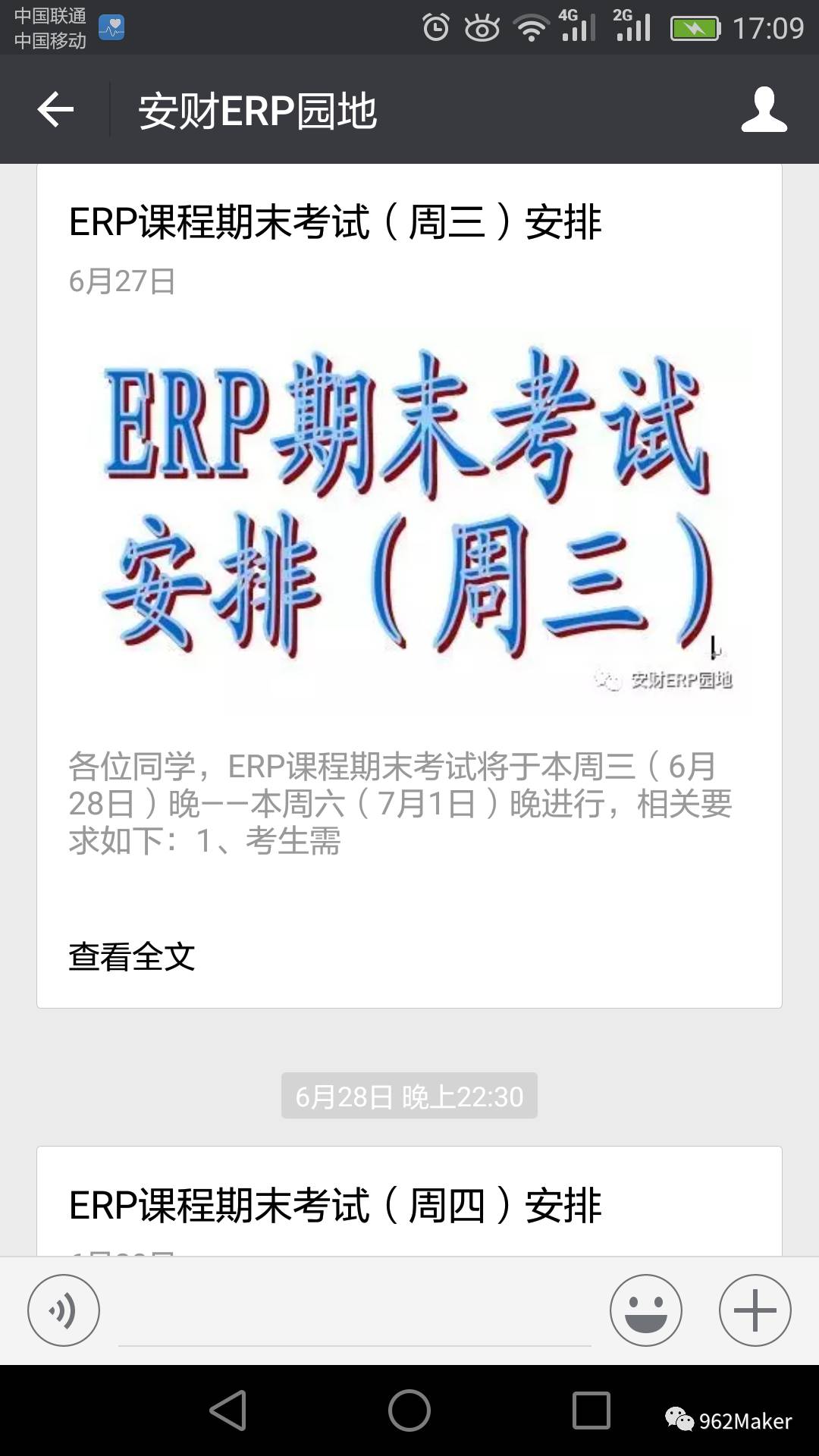Focus the message text field

pyautogui.click(x=354, y=1316)
